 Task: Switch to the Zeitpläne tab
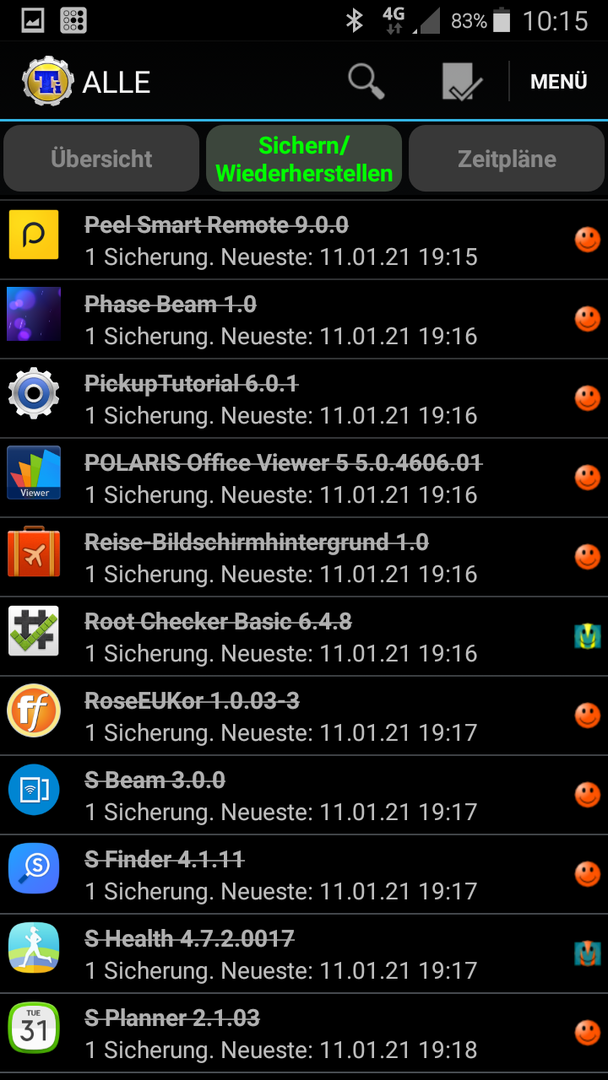click(507, 158)
